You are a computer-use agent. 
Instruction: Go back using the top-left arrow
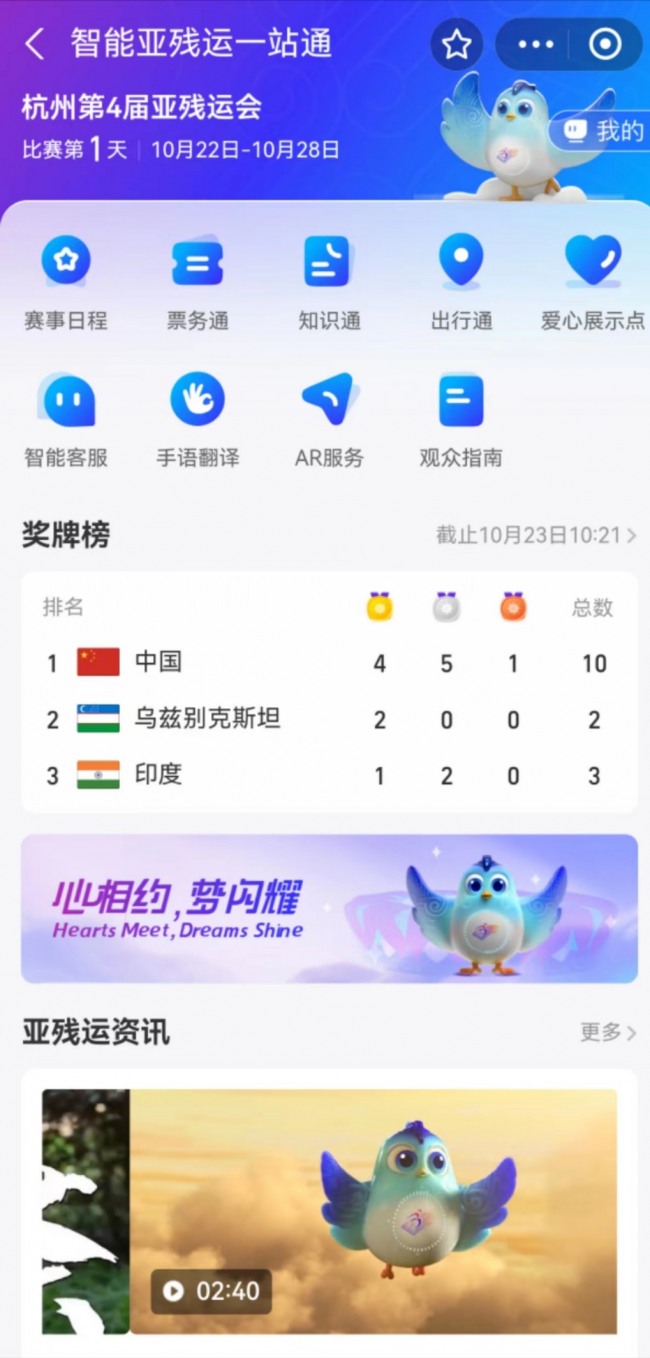pos(35,44)
